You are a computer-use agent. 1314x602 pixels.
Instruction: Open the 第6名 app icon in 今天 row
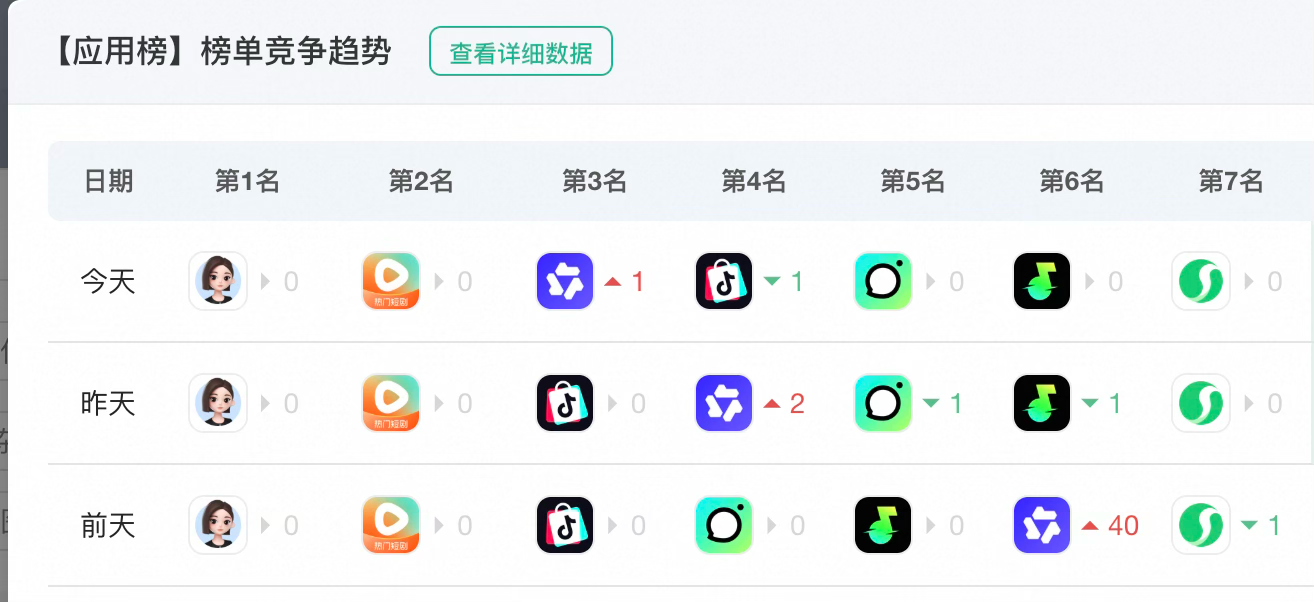pos(1042,281)
